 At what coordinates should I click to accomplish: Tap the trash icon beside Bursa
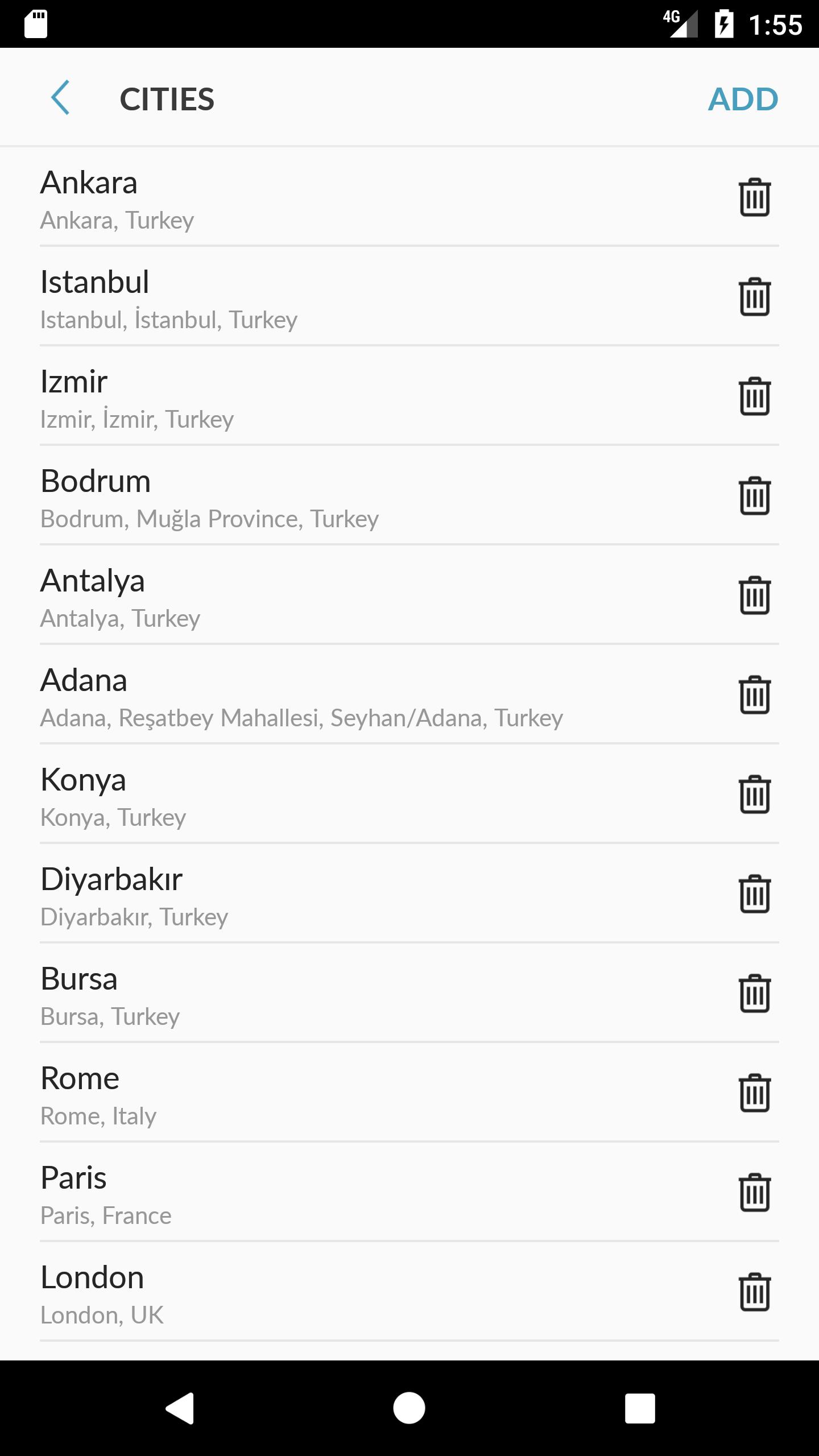tap(755, 993)
